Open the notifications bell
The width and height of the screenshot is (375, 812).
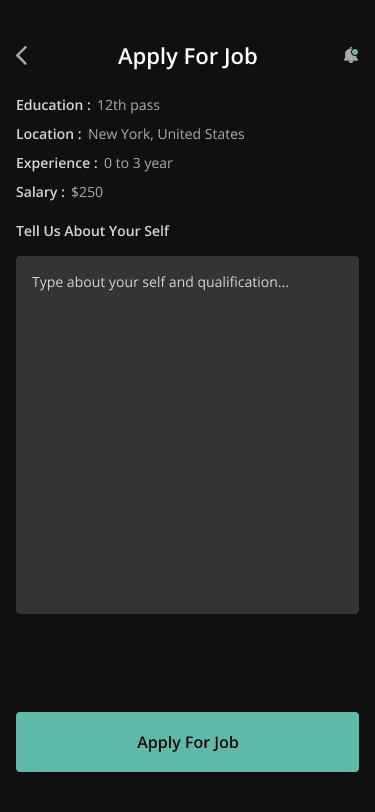click(x=351, y=55)
